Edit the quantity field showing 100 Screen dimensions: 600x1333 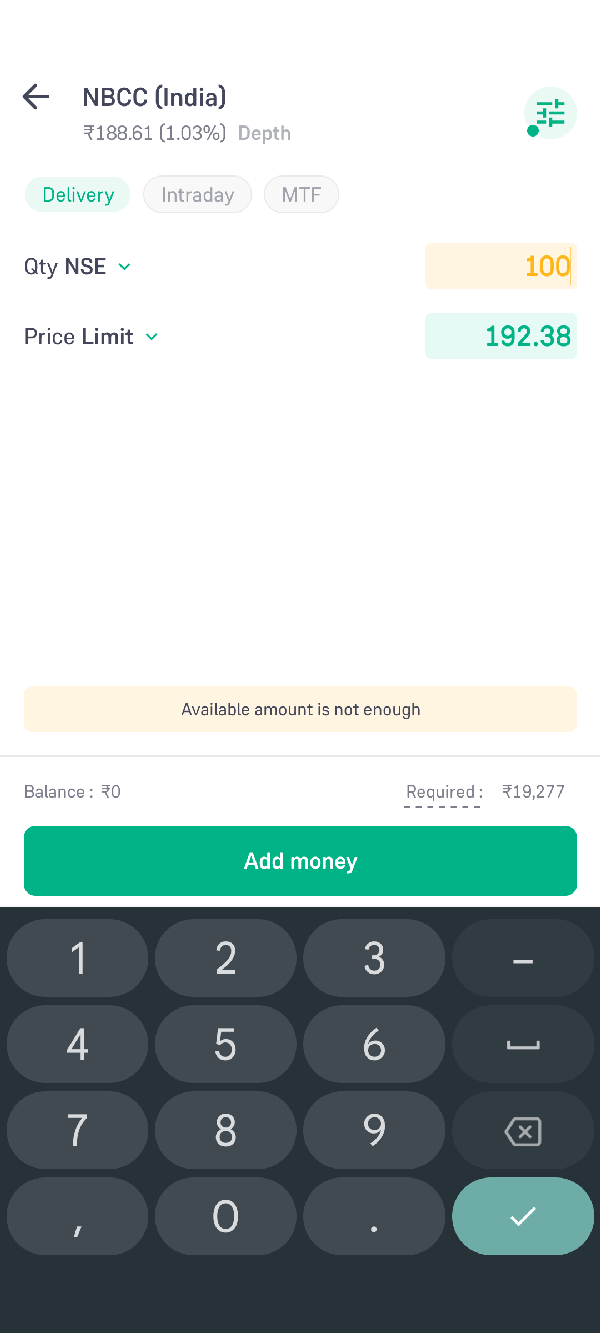point(500,266)
